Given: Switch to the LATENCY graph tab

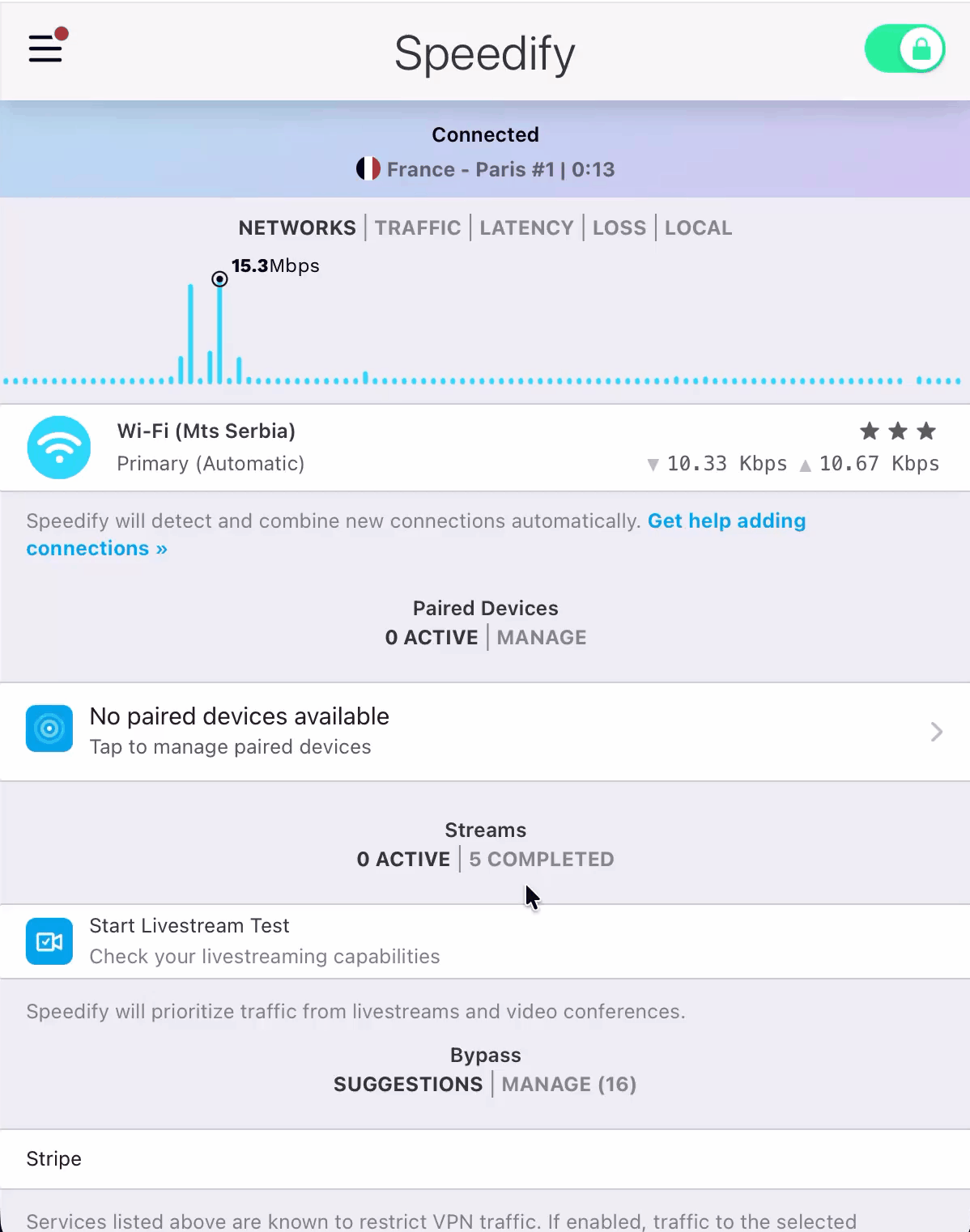Looking at the screenshot, I should 526,227.
